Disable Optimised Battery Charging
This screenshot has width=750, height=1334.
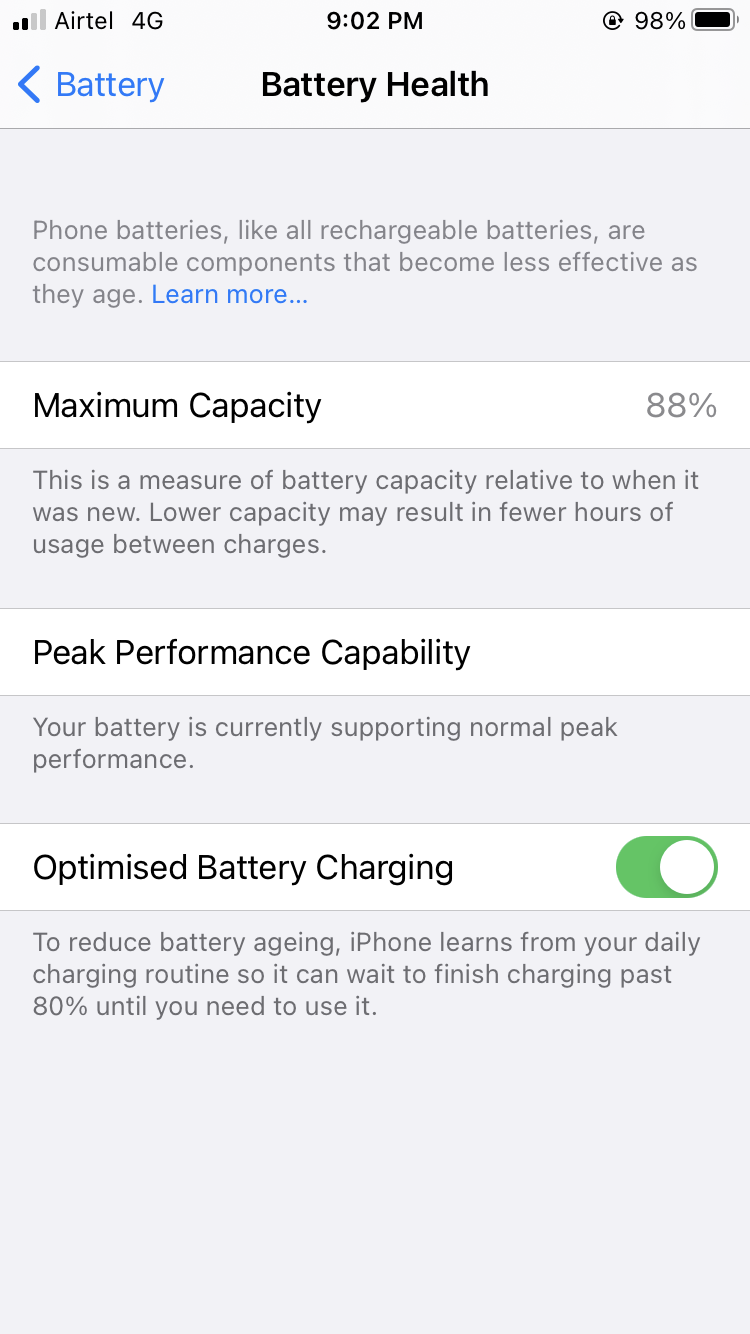coord(666,867)
